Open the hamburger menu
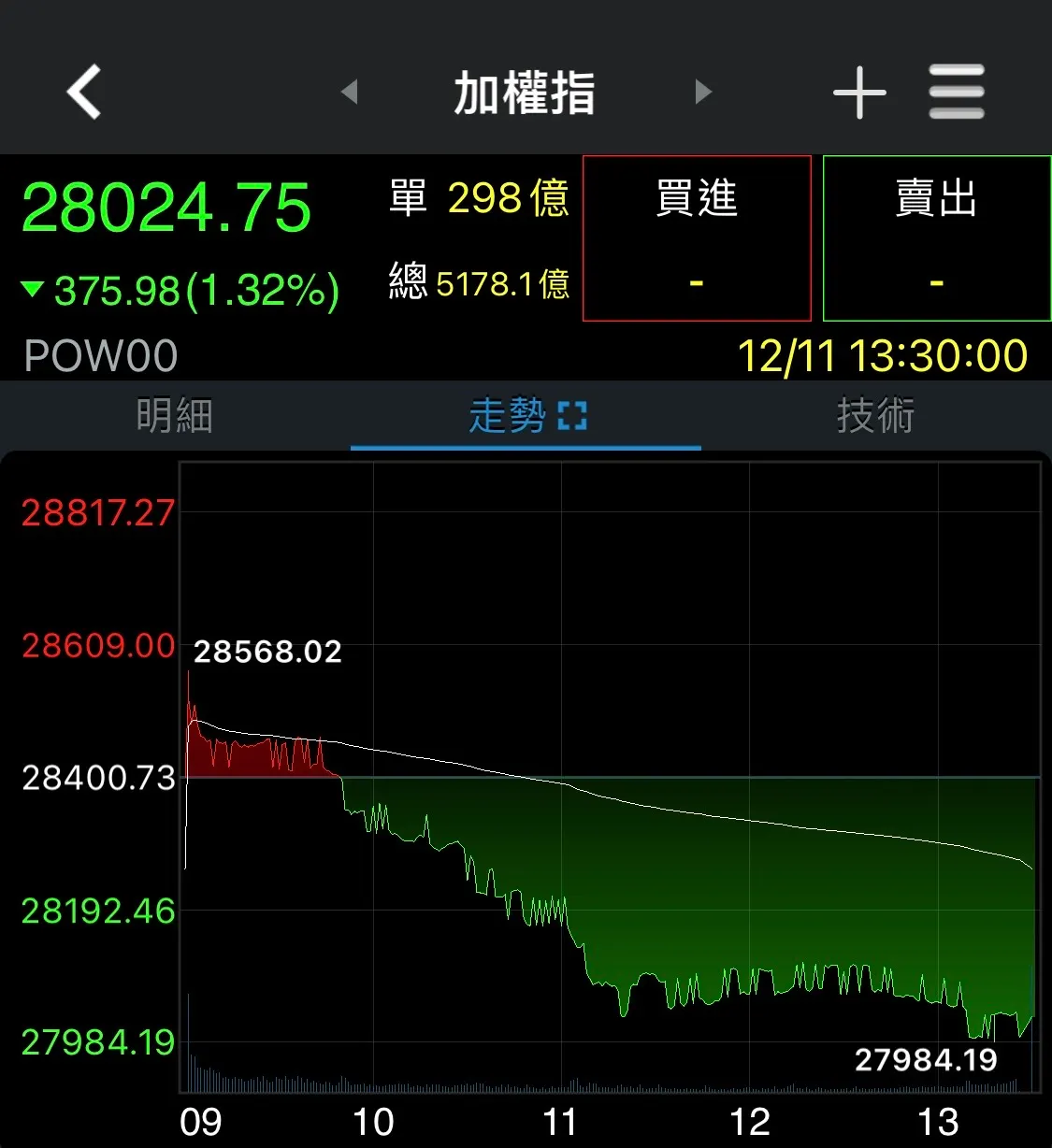The image size is (1052, 1148). click(957, 91)
